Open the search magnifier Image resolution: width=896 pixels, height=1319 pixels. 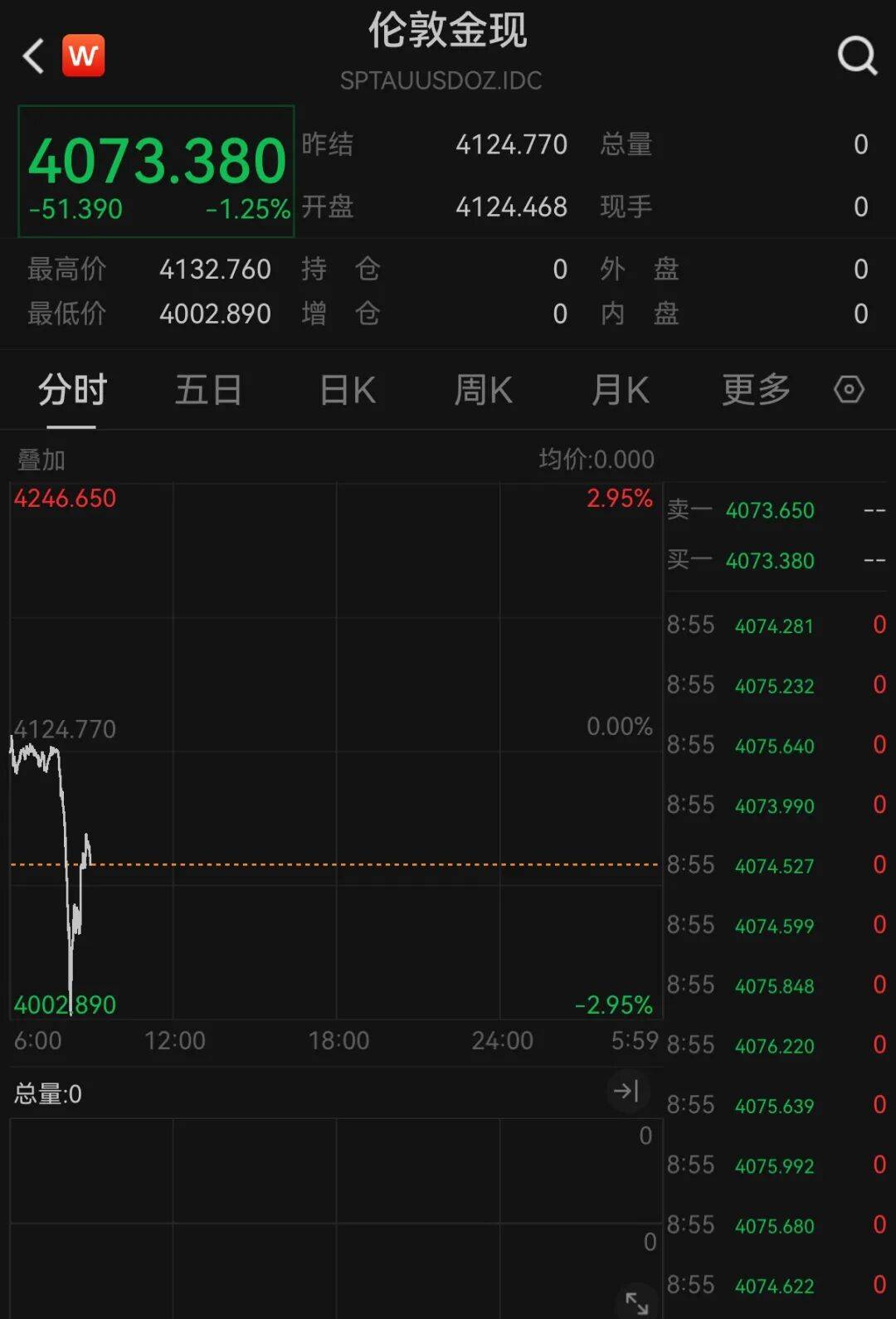click(x=857, y=56)
